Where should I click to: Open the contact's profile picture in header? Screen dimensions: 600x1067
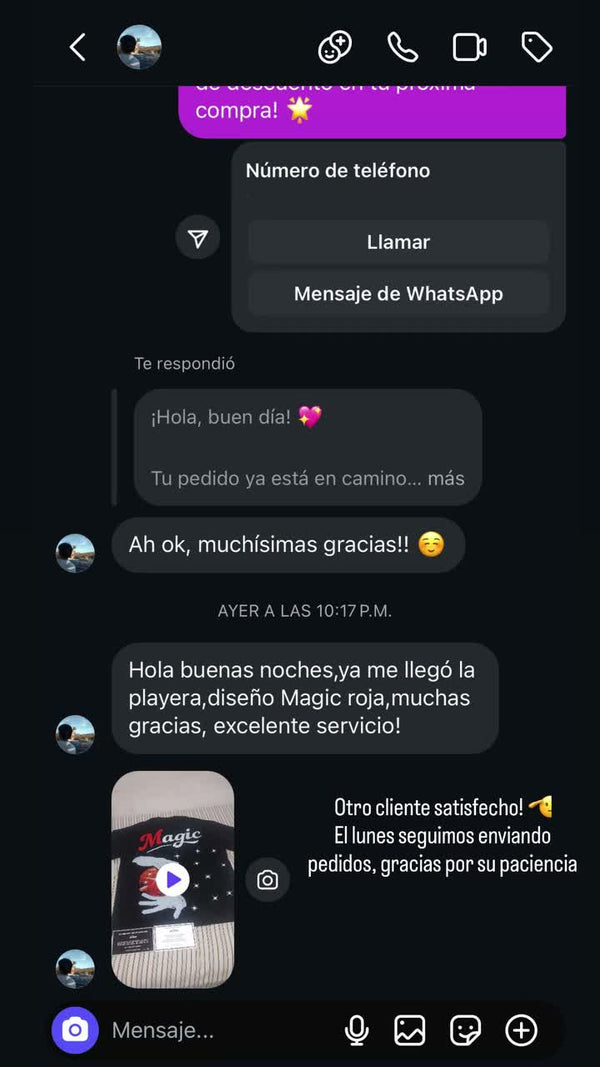pyautogui.click(x=139, y=47)
